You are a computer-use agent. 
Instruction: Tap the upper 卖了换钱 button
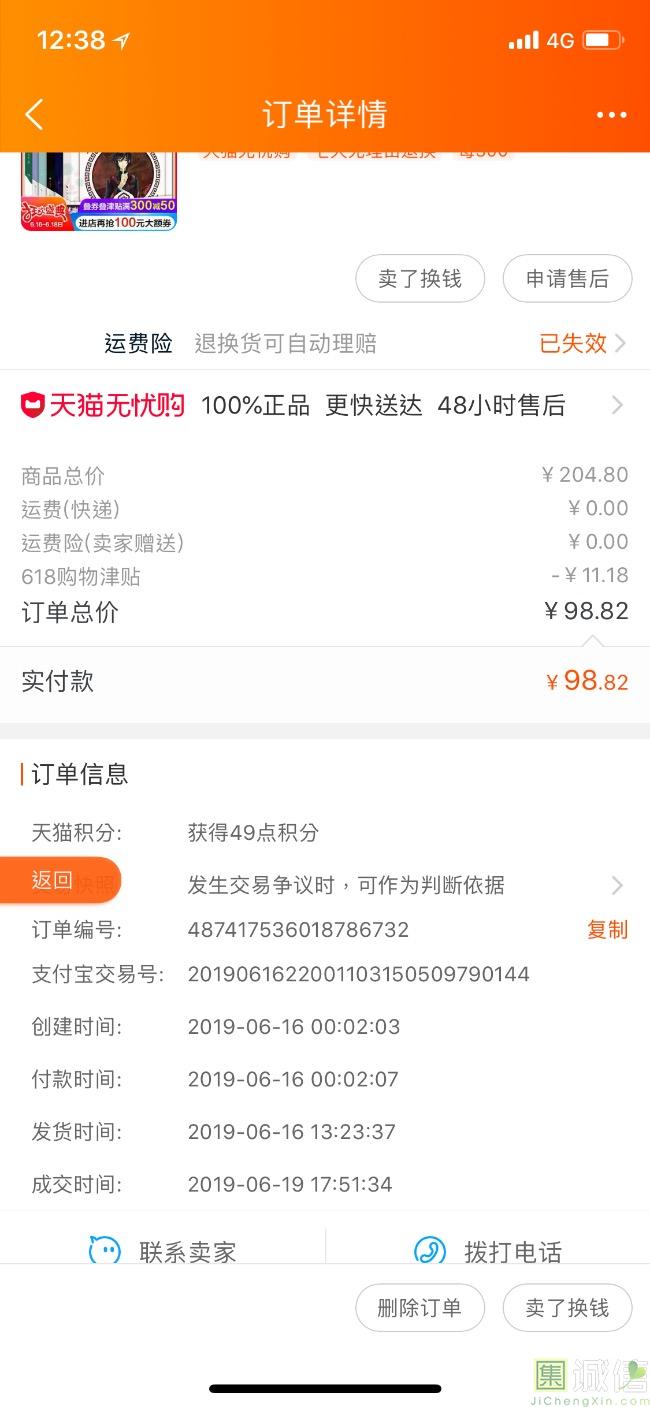tap(420, 279)
